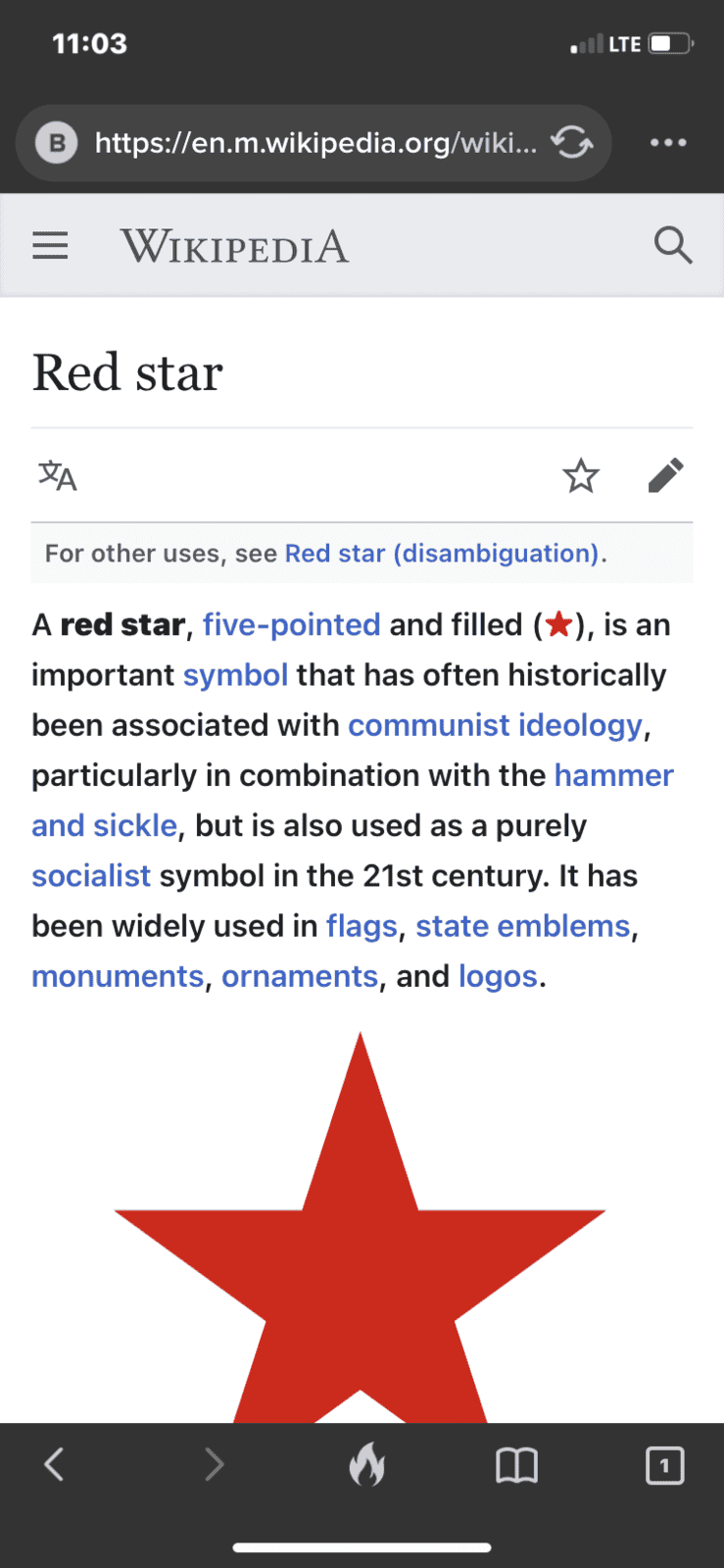Open the ornaments link
This screenshot has width=724, height=1568.
pos(300,976)
